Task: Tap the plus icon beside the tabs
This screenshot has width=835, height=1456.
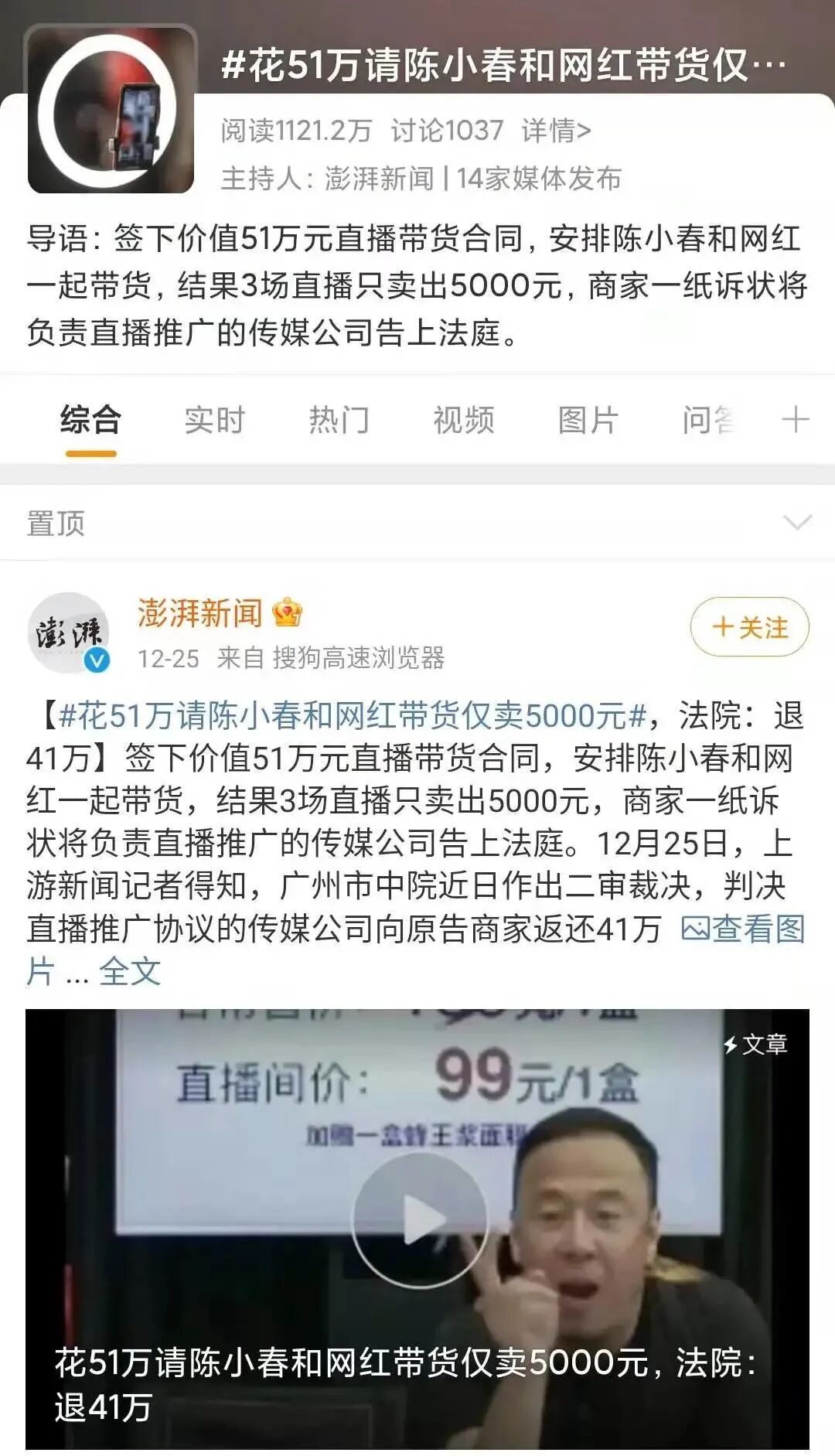Action: coord(796,420)
